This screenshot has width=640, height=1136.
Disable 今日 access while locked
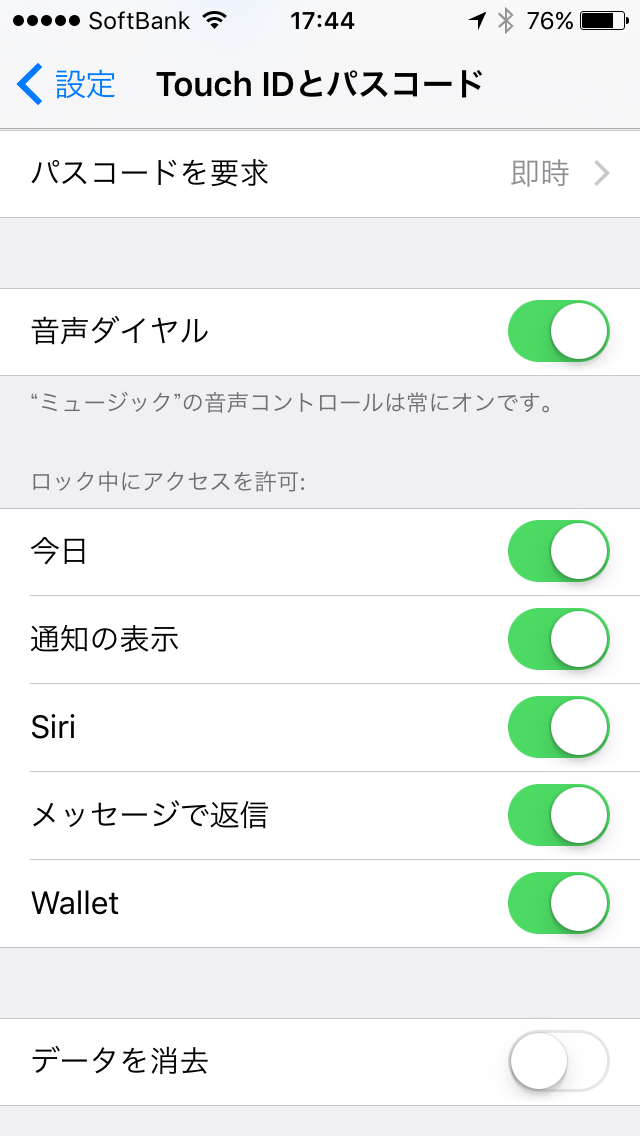click(x=558, y=551)
